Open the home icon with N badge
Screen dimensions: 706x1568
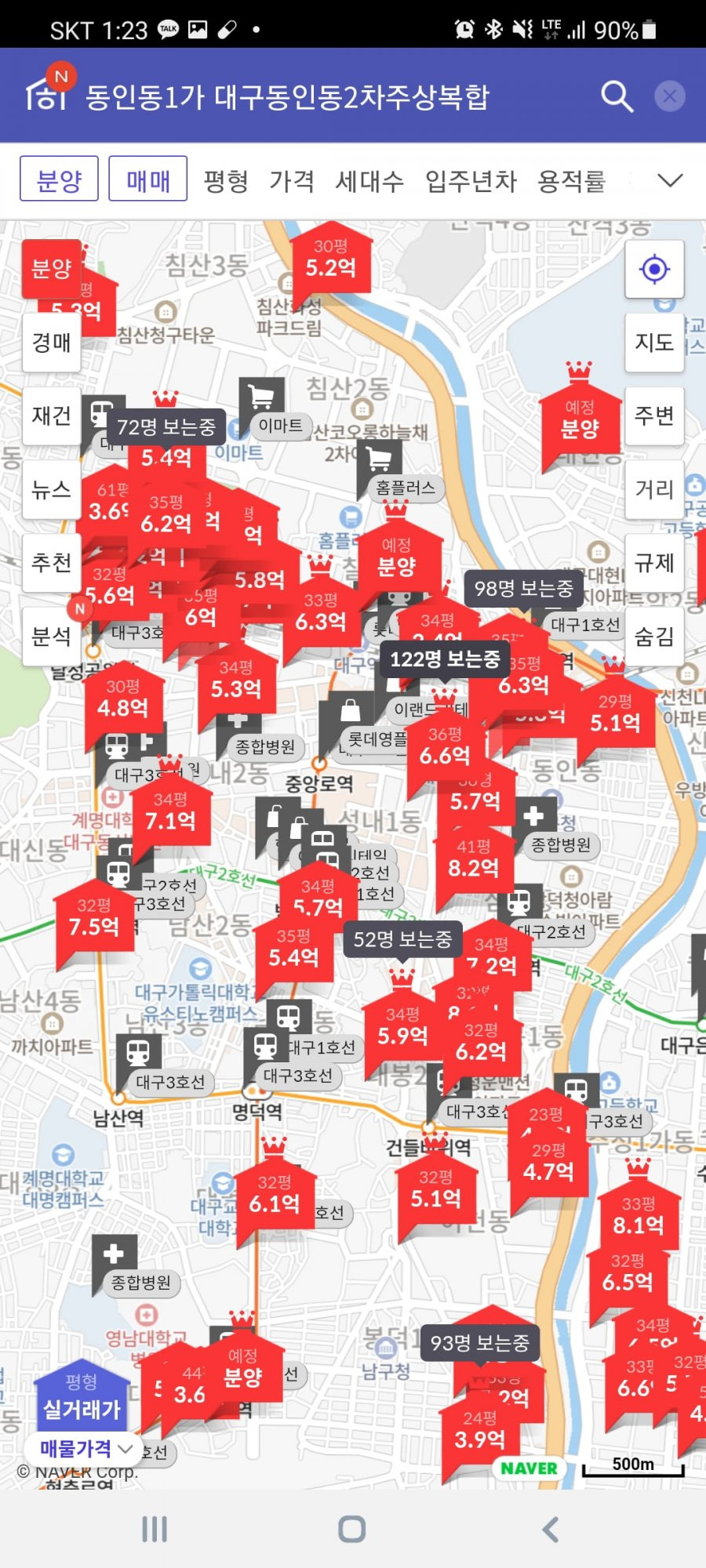[48, 89]
